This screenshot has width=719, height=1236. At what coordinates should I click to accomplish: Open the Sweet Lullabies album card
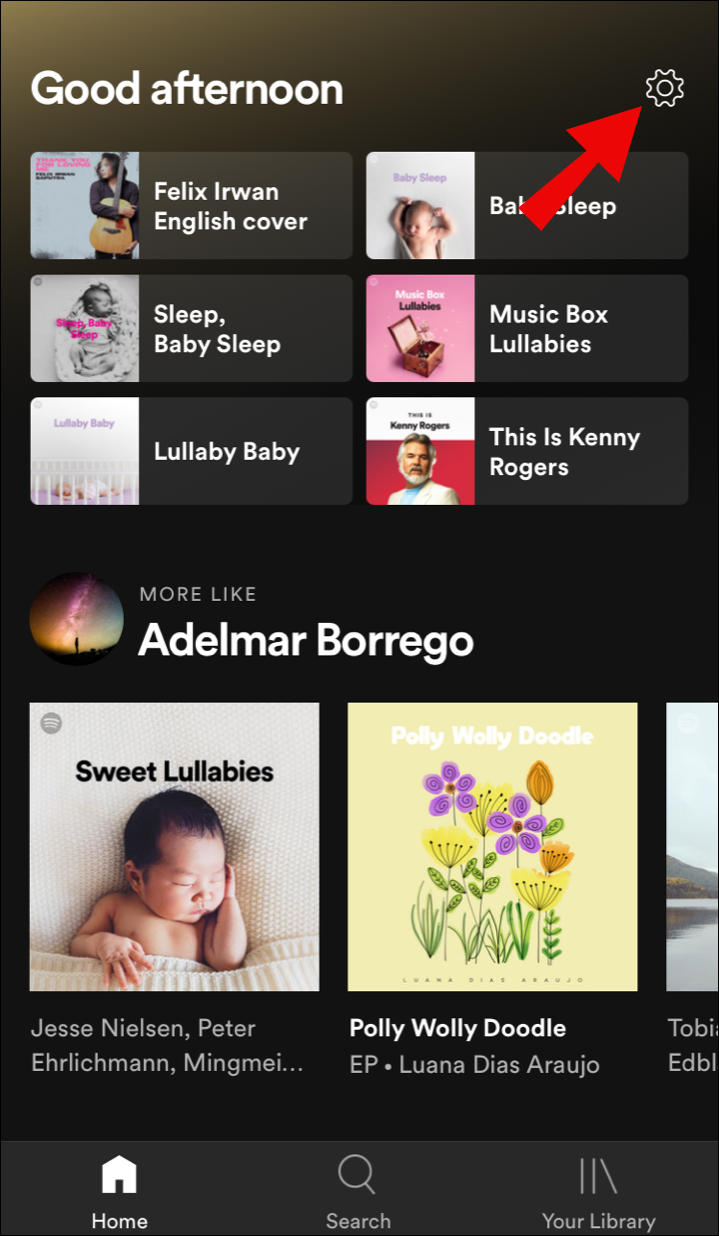pyautogui.click(x=175, y=847)
